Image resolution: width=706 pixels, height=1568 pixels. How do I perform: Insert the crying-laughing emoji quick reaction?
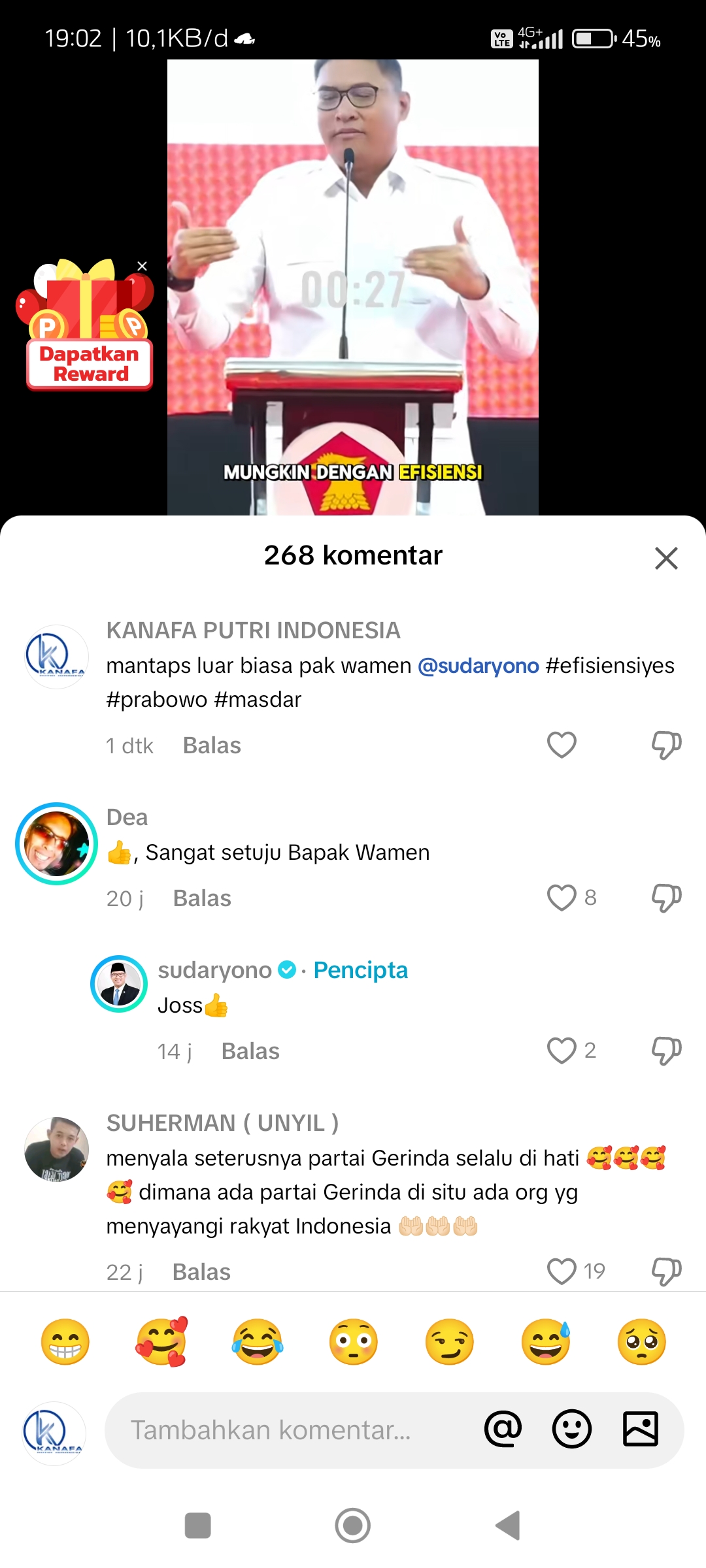click(258, 1342)
